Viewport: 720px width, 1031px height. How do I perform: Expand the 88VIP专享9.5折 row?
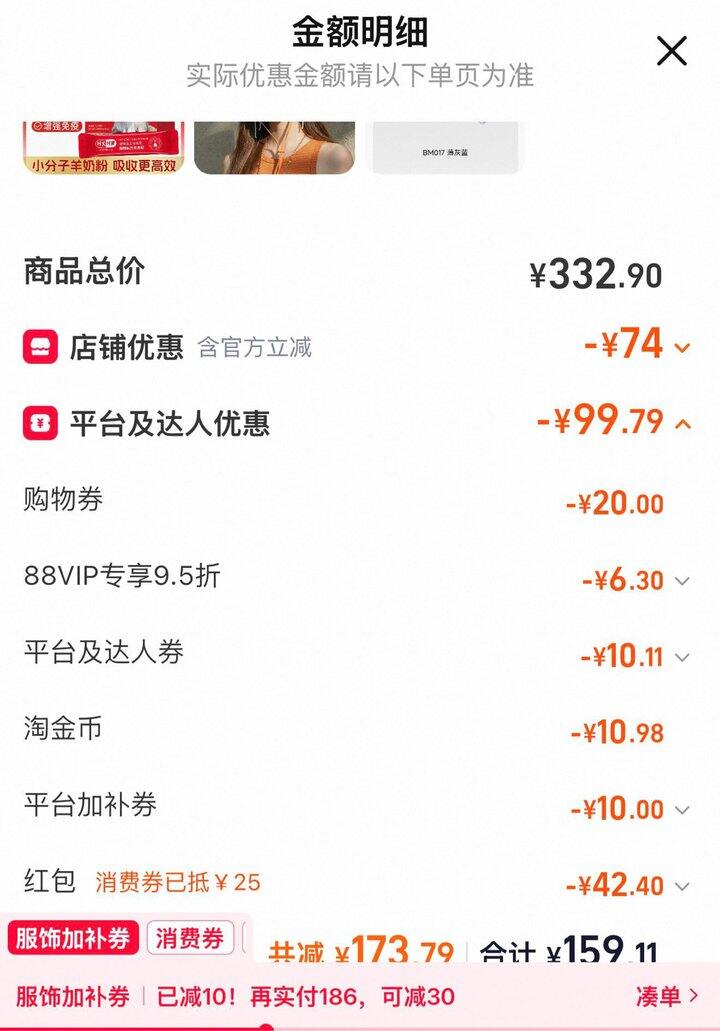pyautogui.click(x=682, y=581)
